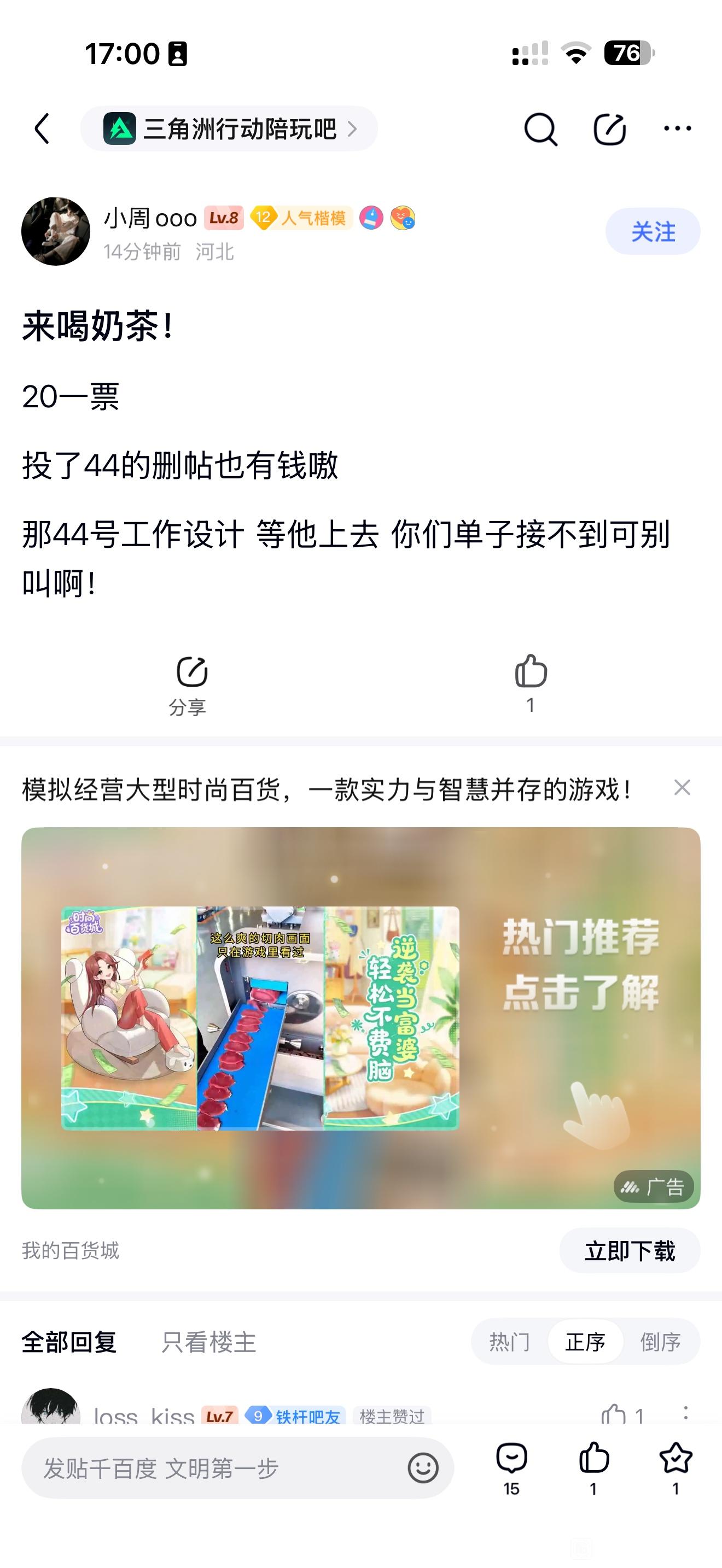Switch to the 只看楼主 tab

click(x=209, y=1342)
